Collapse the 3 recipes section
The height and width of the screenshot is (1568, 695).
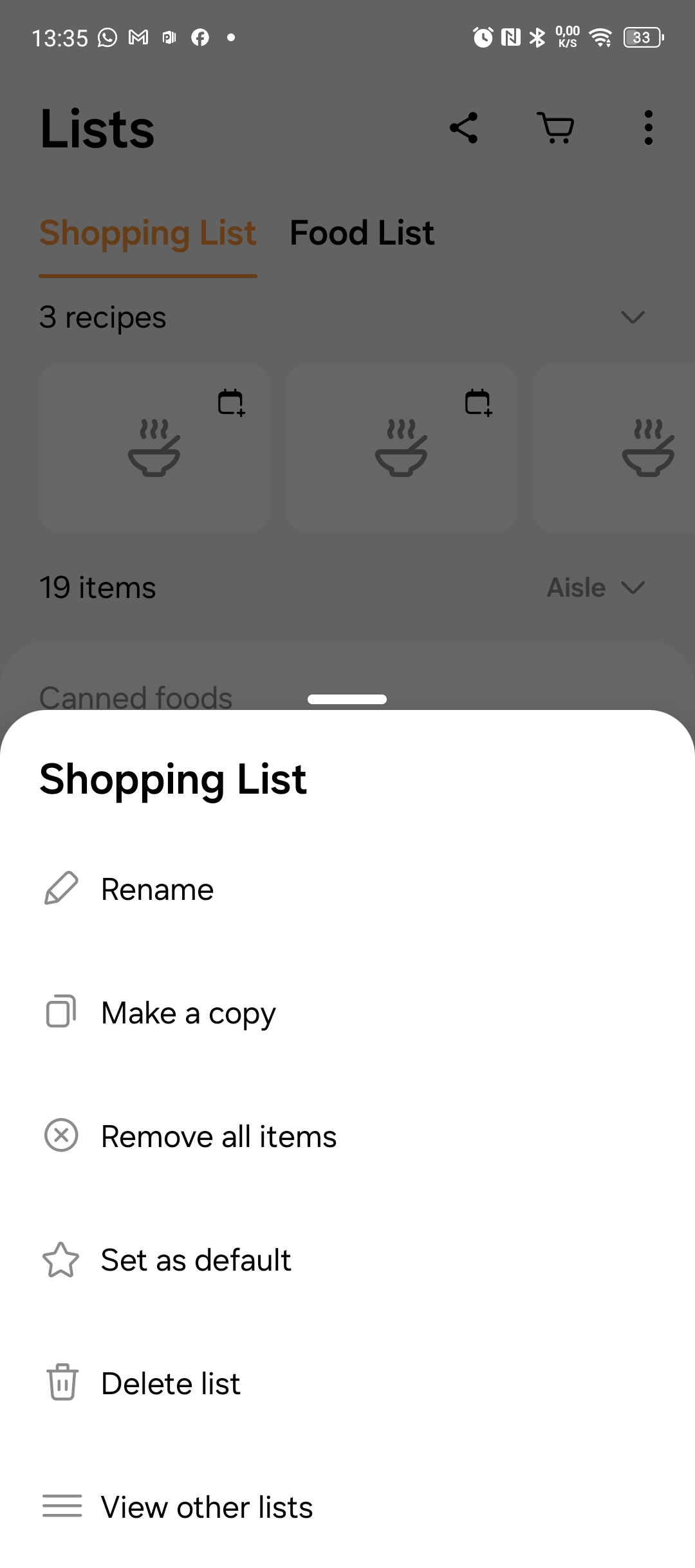(x=633, y=317)
